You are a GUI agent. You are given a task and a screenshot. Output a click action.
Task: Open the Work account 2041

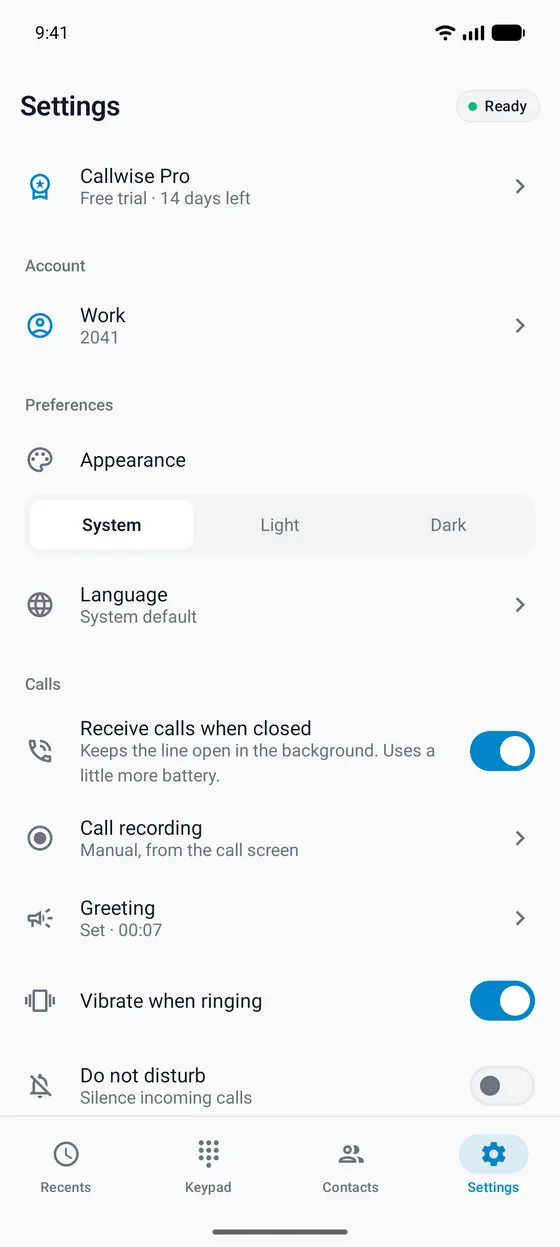click(280, 325)
